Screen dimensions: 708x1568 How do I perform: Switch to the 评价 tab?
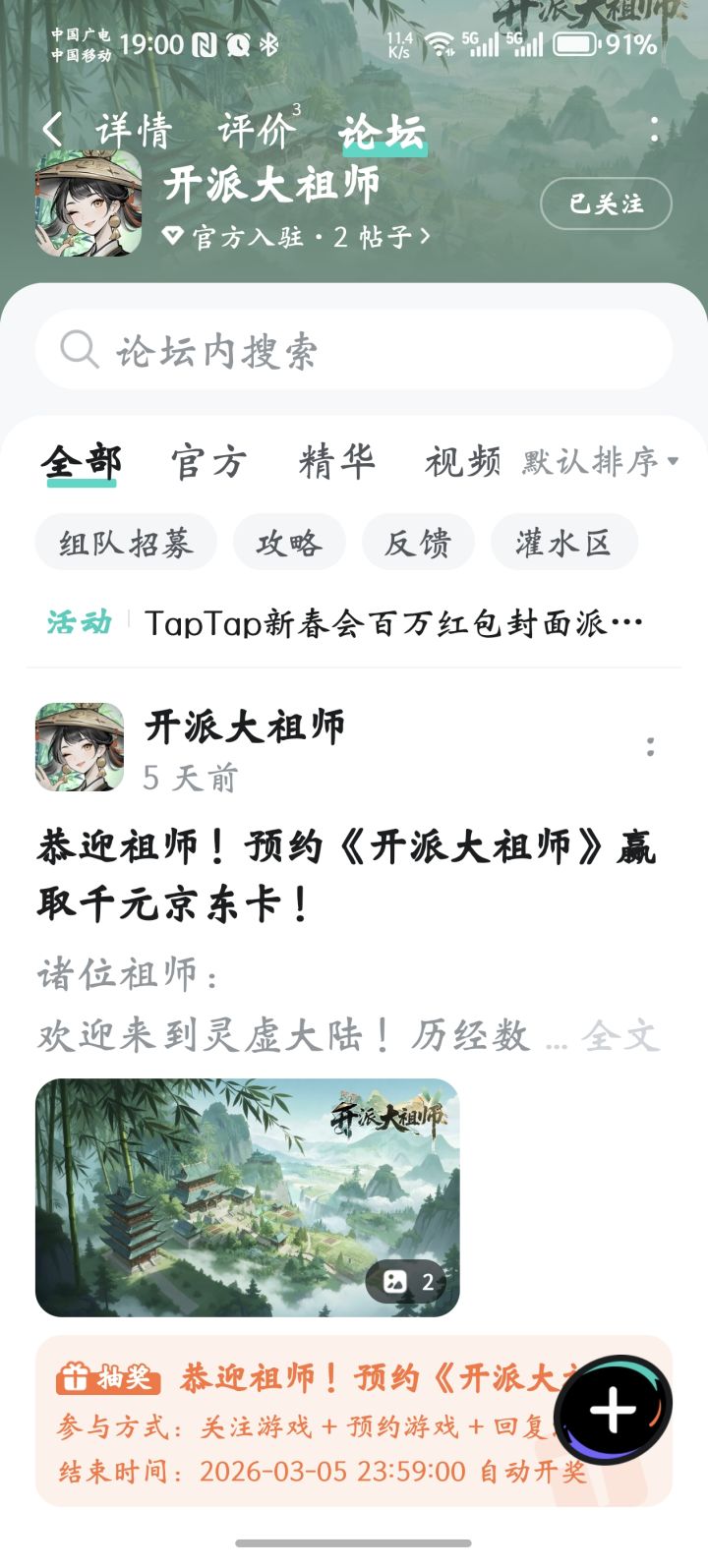coord(257,132)
